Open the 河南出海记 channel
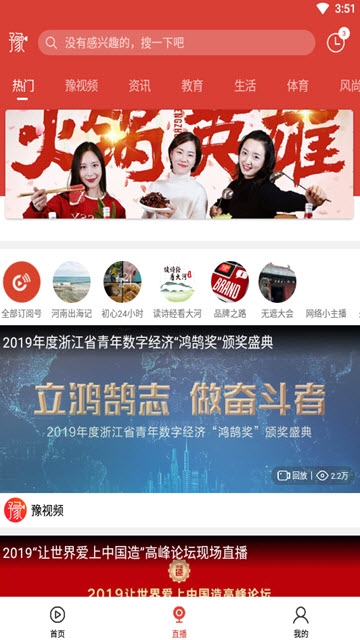This screenshot has width=360, height=640. 71,290
